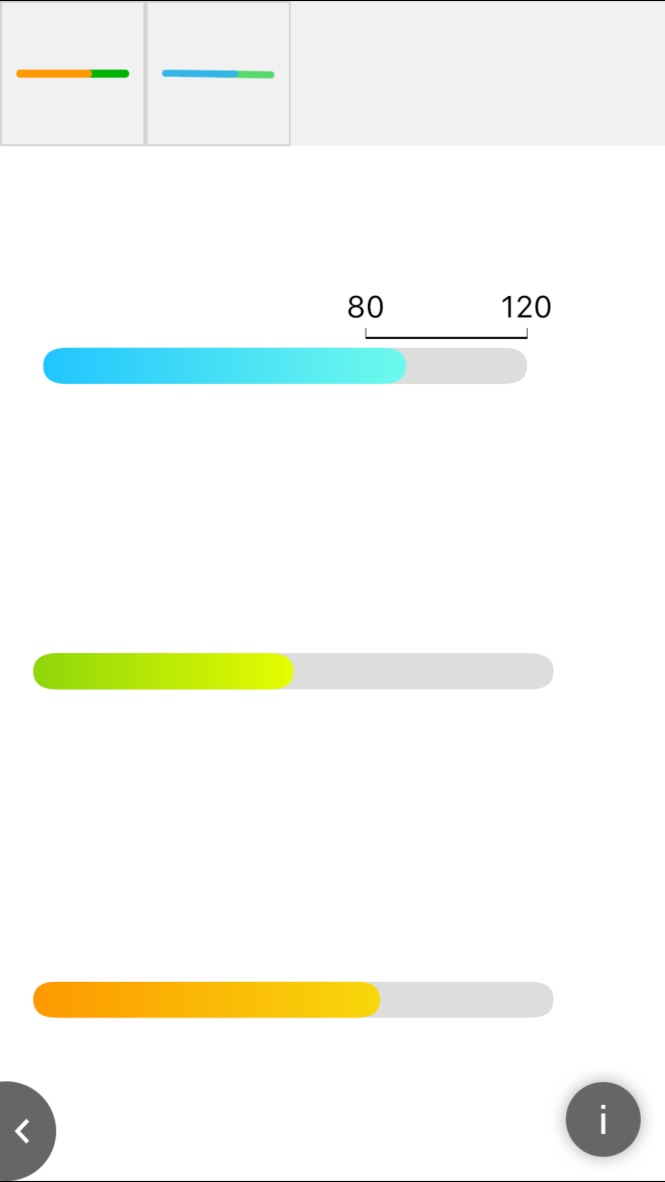Tap the orange gradient progress slider
This screenshot has height=1182, width=665.
pyautogui.click(x=292, y=1000)
